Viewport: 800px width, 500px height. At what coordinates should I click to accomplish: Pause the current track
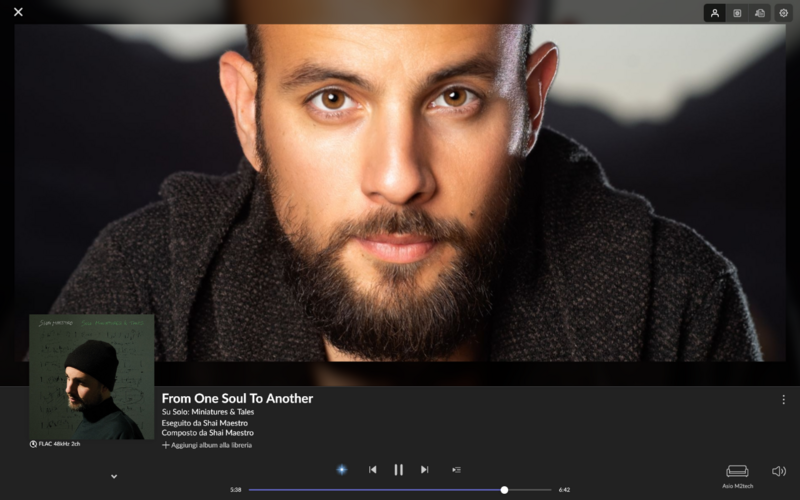(x=398, y=469)
